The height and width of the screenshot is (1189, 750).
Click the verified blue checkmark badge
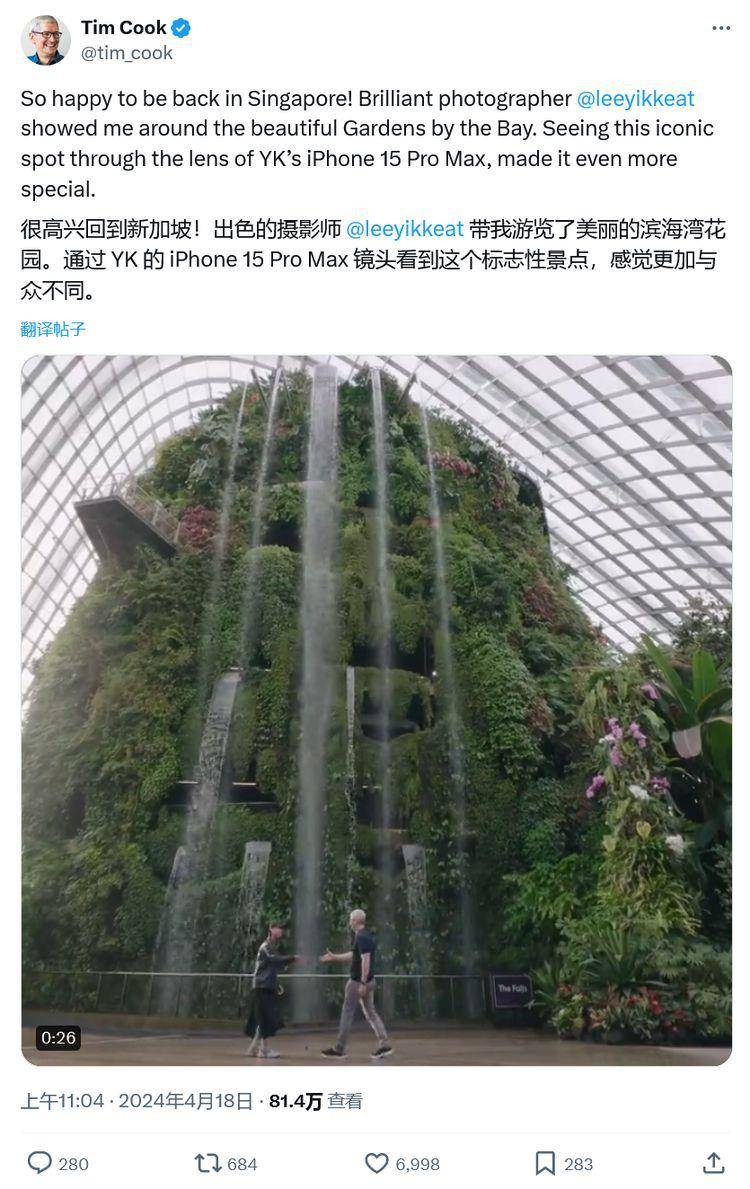click(180, 27)
